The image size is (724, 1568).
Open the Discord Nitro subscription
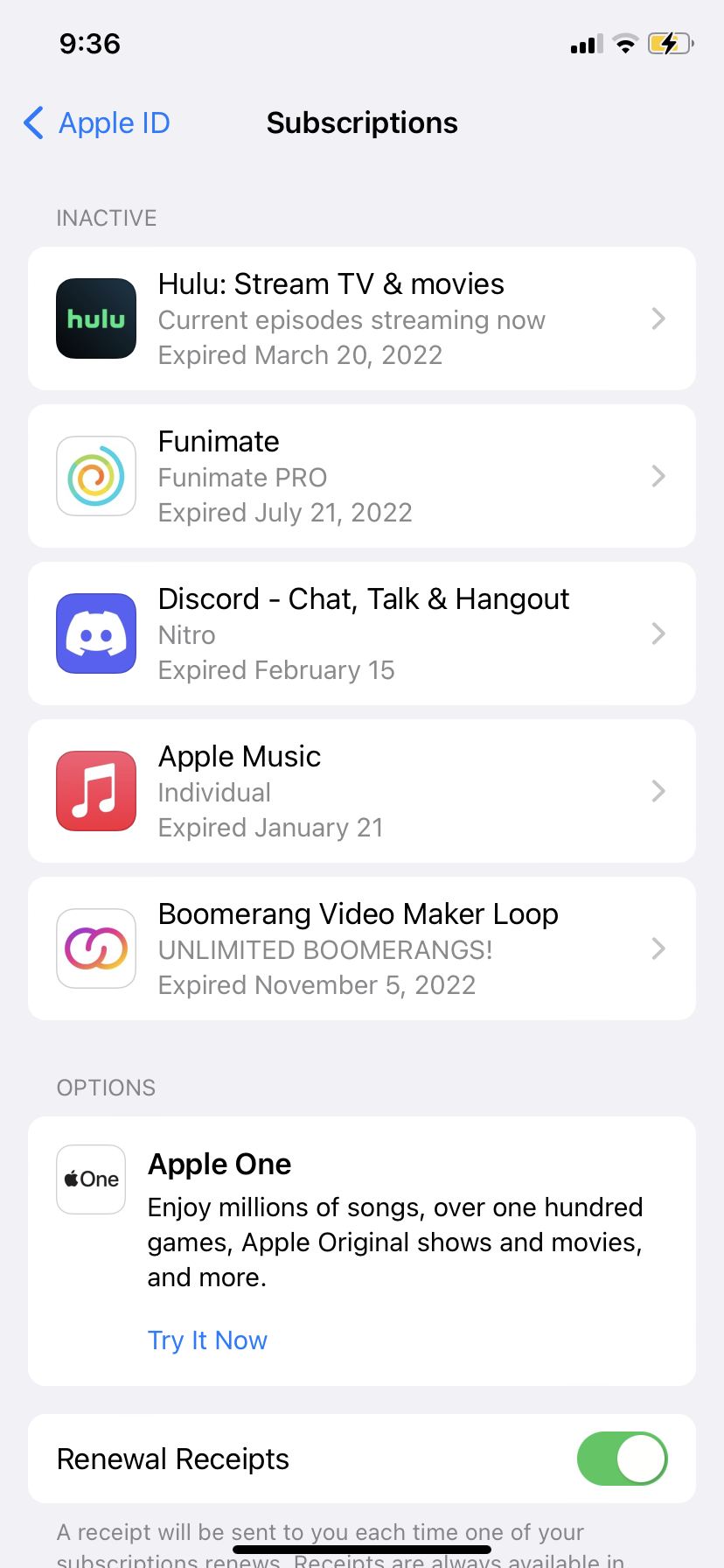[x=362, y=633]
